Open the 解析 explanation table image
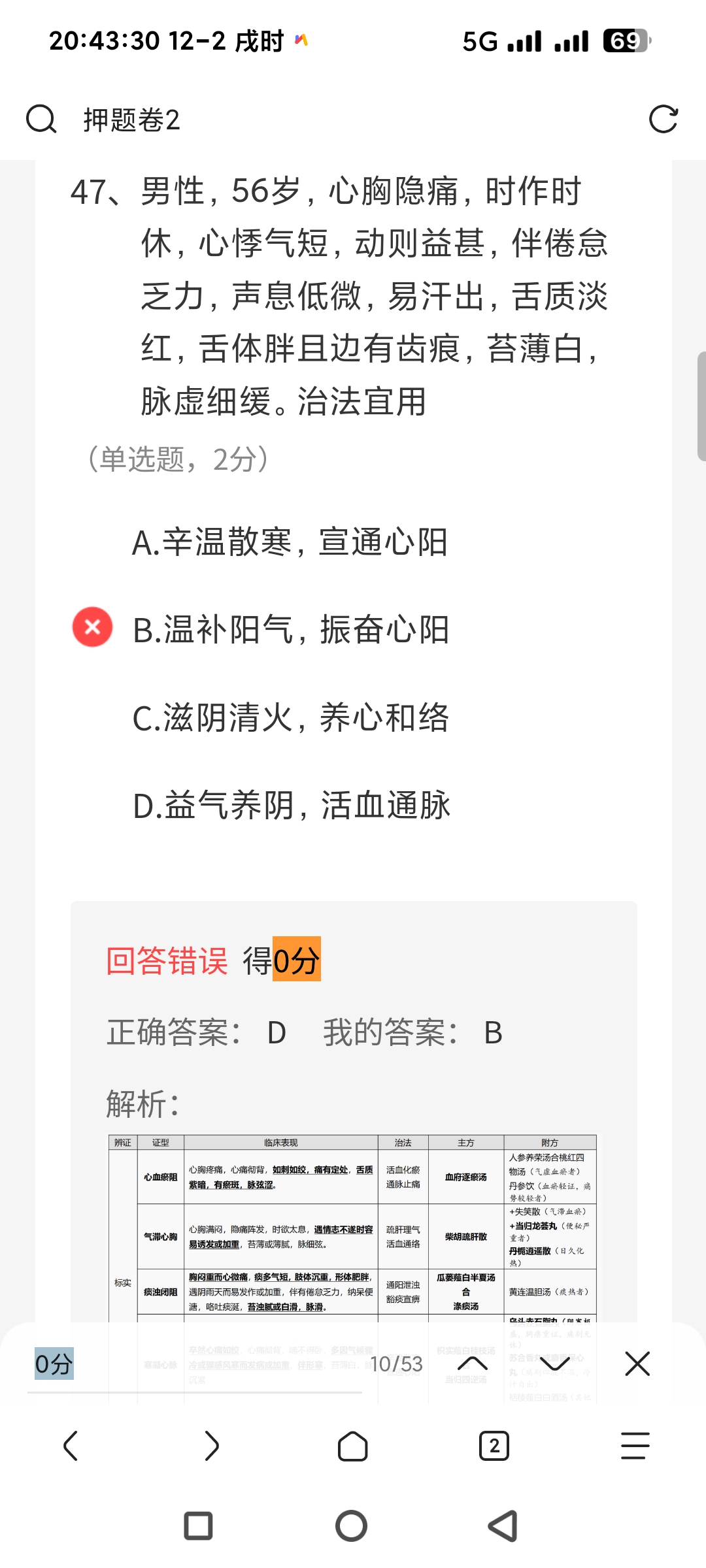 pyautogui.click(x=352, y=1228)
